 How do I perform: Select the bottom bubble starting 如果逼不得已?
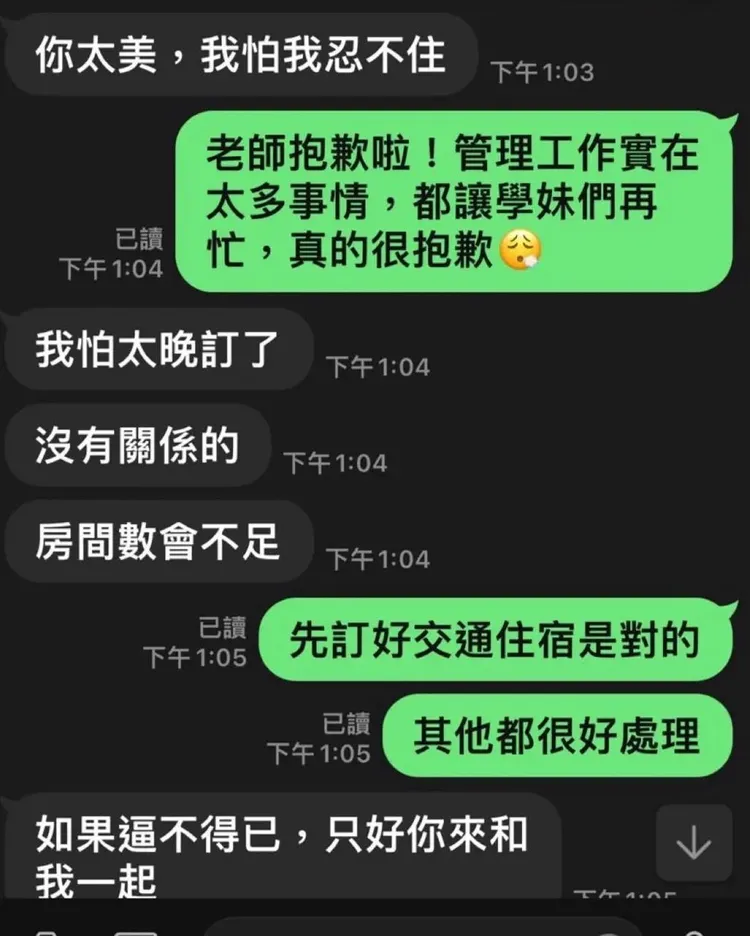pyautogui.click(x=280, y=847)
